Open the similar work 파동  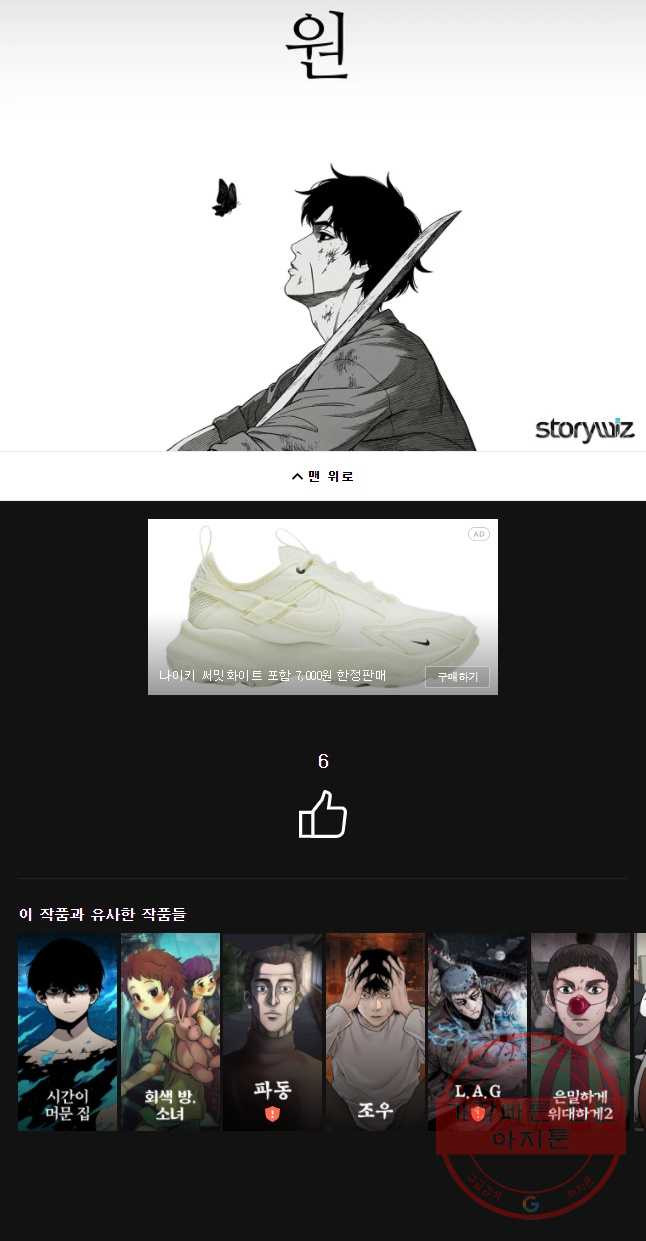(272, 1030)
